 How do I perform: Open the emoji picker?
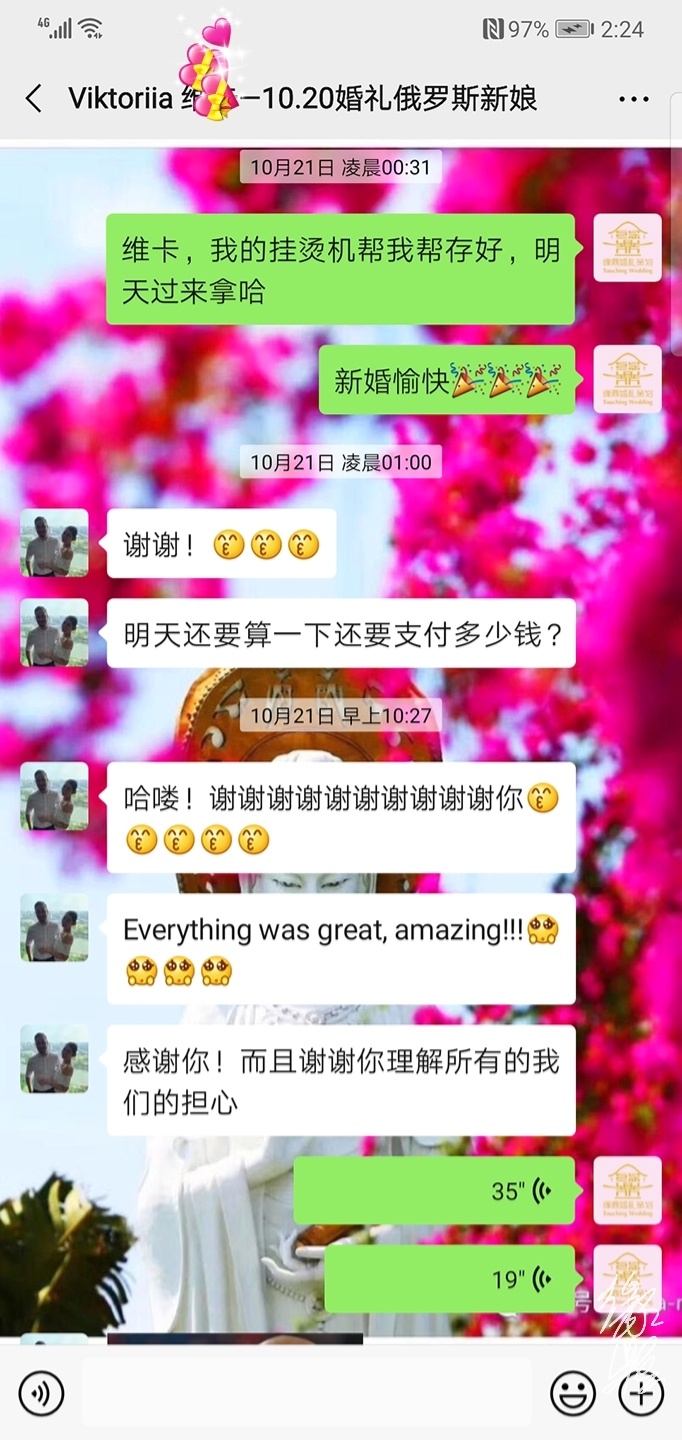pyautogui.click(x=573, y=1393)
